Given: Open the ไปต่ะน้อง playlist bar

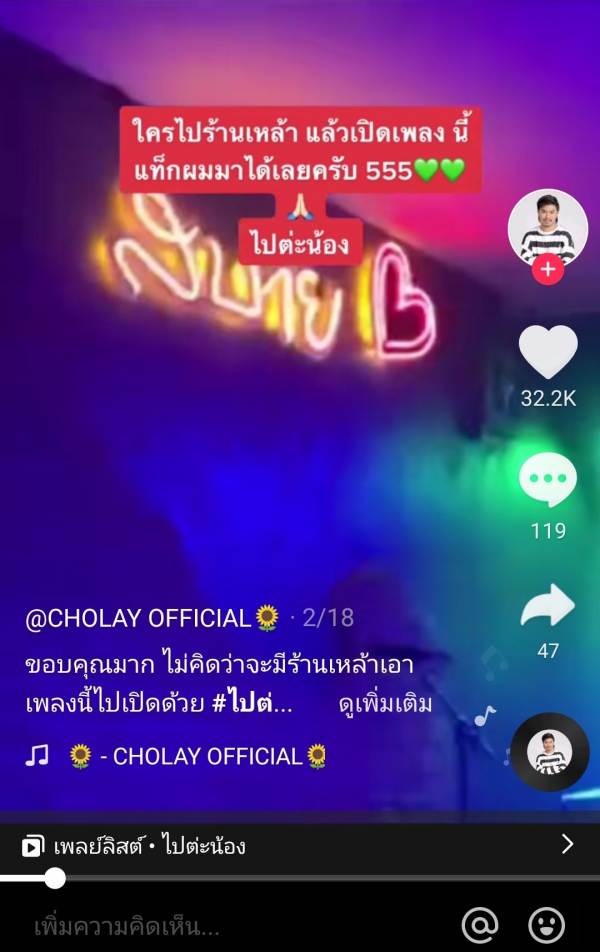Looking at the screenshot, I should point(300,846).
